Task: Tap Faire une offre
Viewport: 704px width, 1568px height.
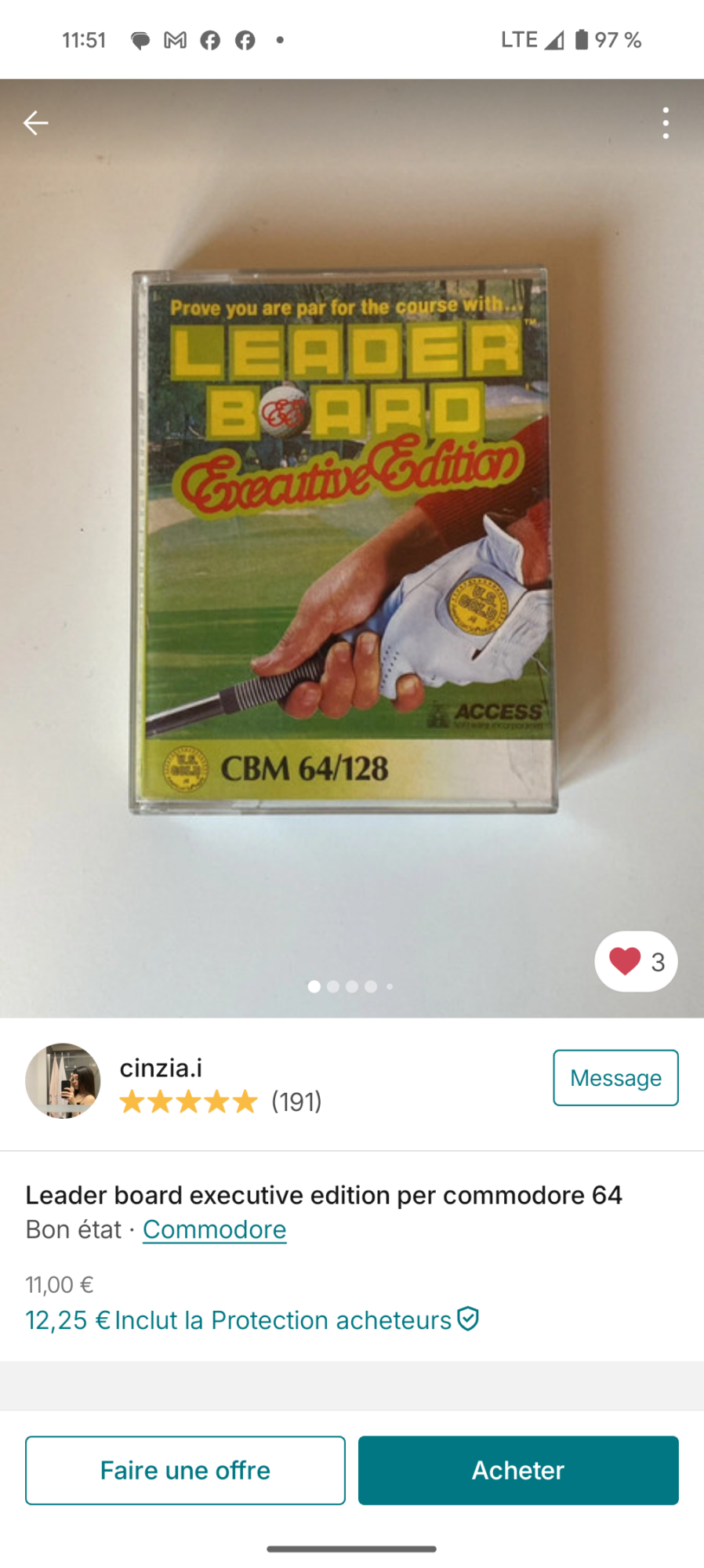Action: [x=185, y=1470]
